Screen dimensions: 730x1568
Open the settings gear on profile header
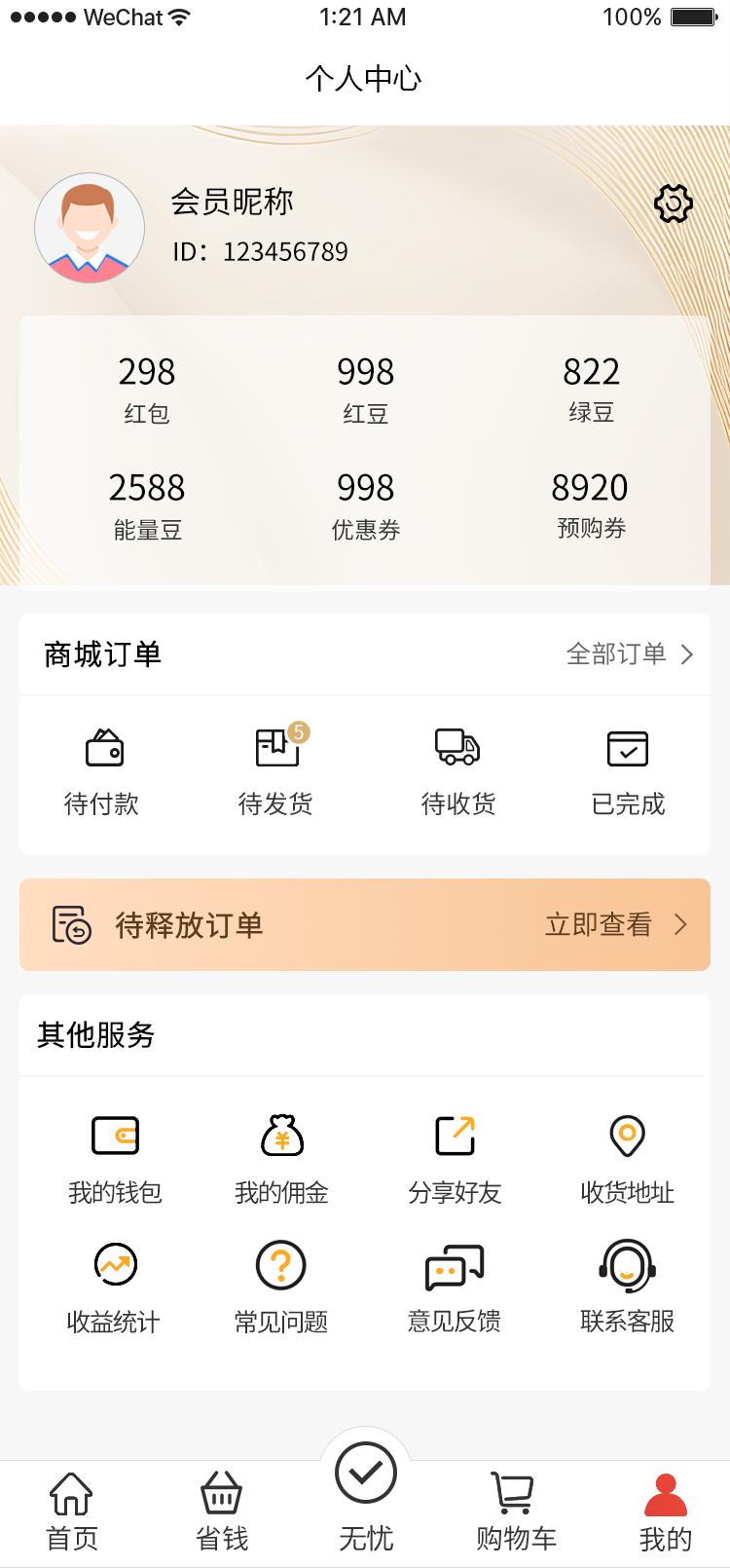(x=673, y=204)
